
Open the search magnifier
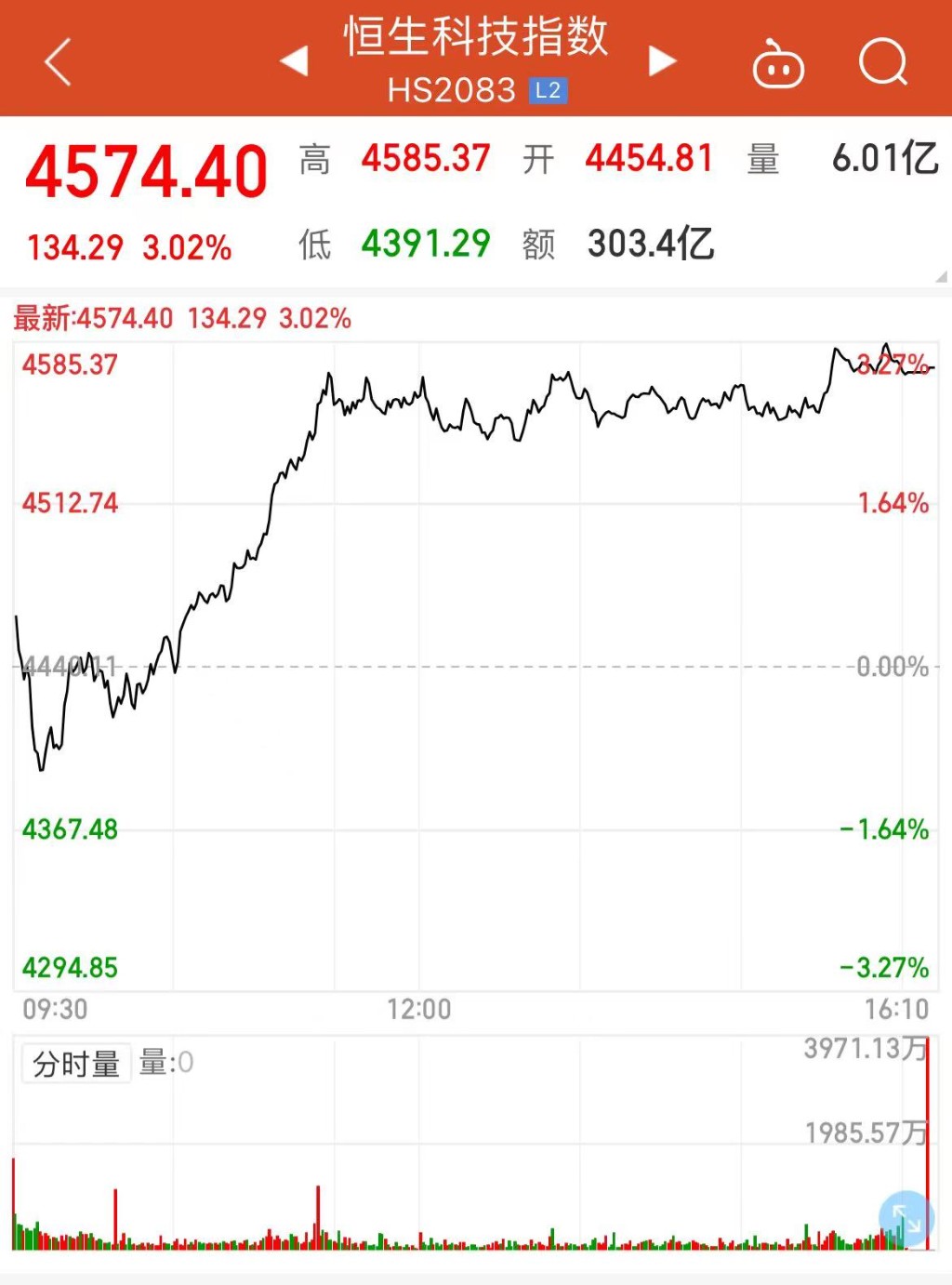pyautogui.click(x=882, y=63)
